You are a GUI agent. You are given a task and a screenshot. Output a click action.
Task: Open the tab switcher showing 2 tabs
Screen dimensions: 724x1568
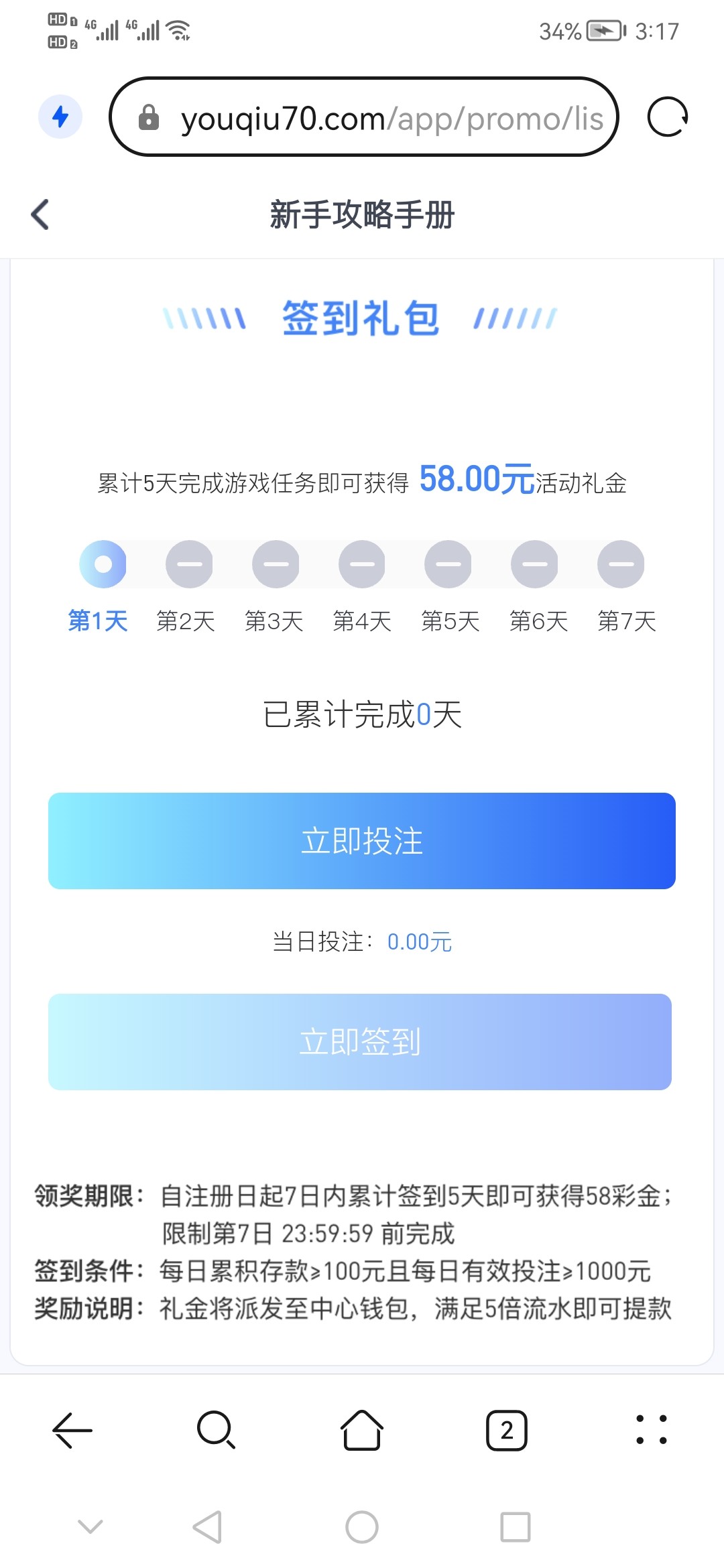[x=507, y=1430]
